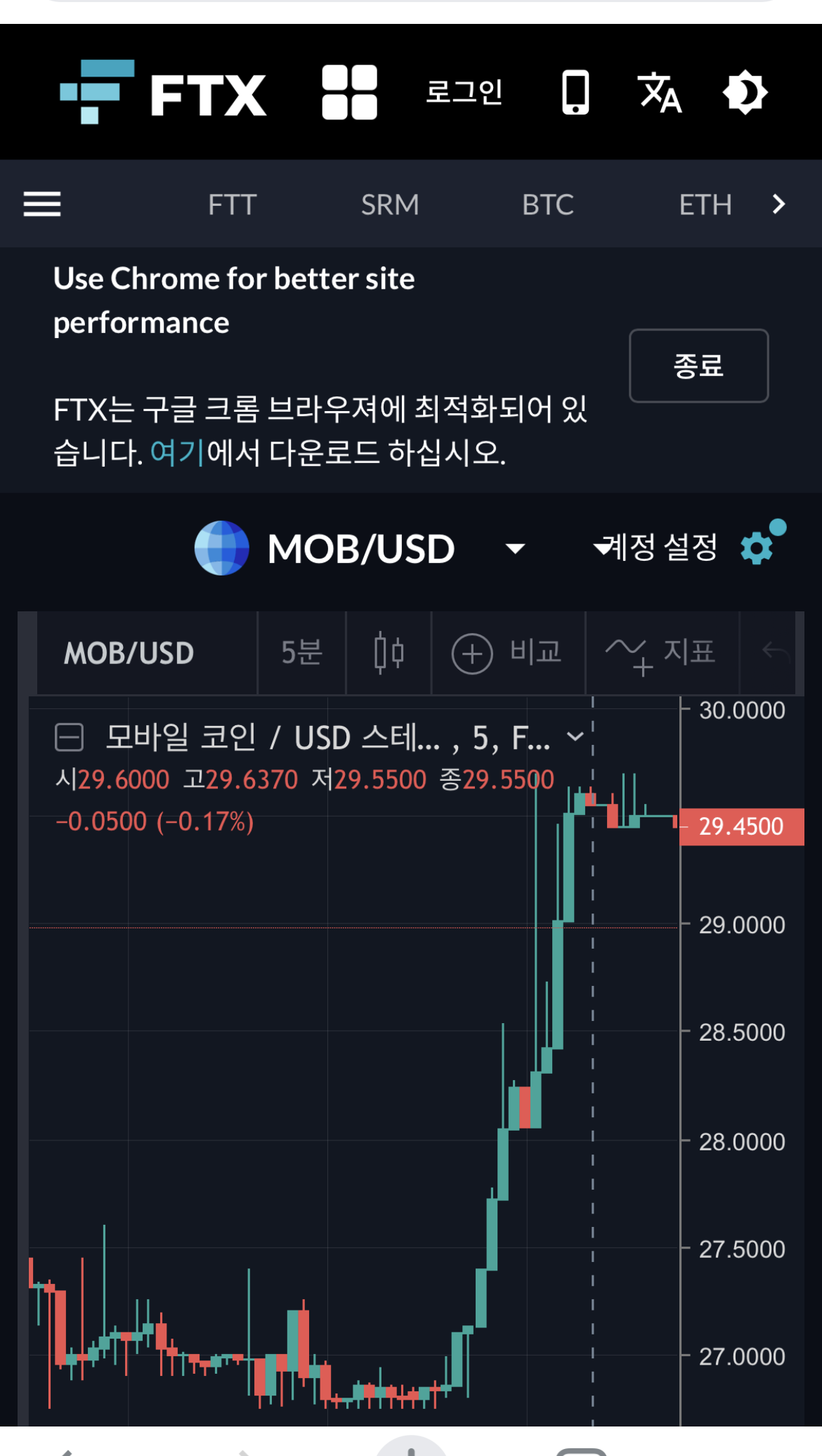Follow the 여기 download link

(x=178, y=452)
